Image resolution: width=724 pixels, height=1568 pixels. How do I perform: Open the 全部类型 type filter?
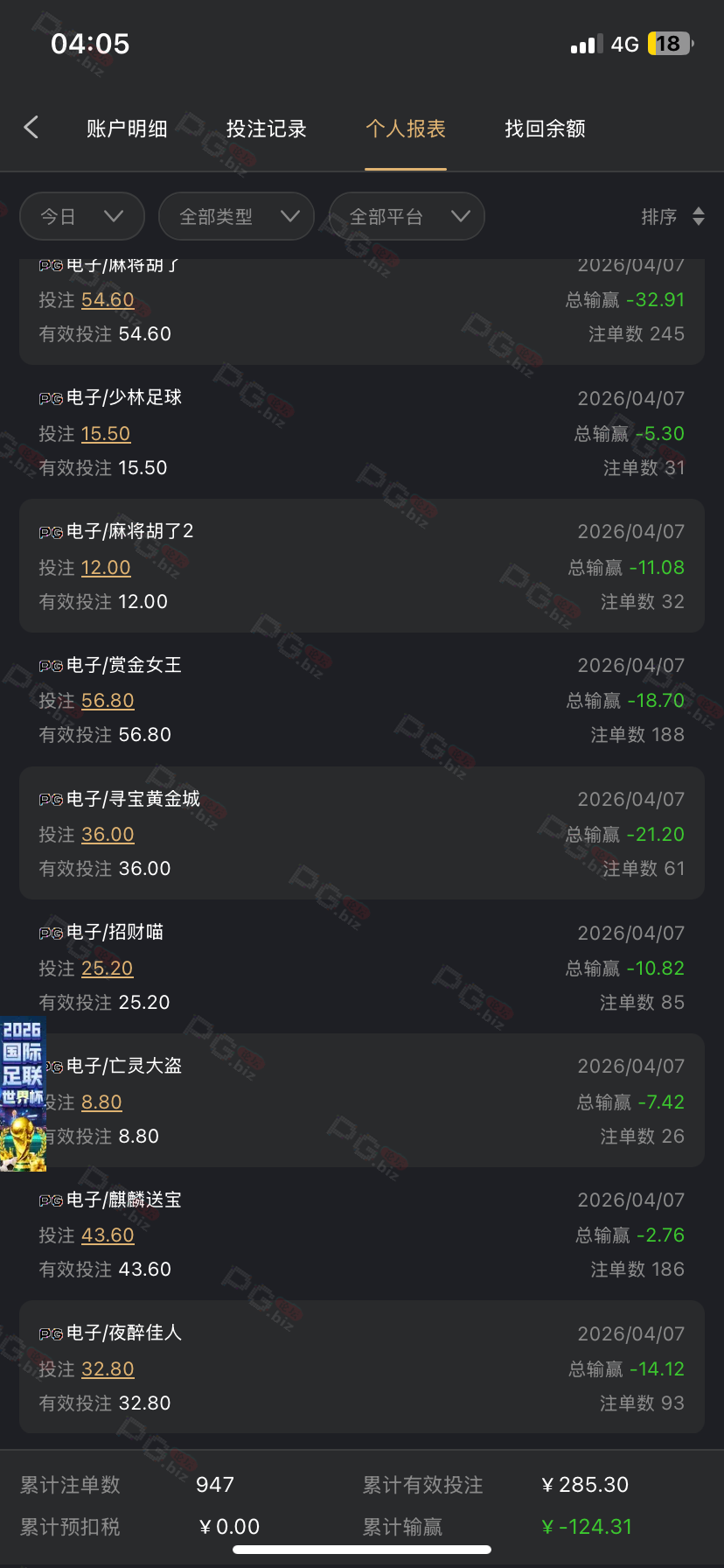(236, 216)
